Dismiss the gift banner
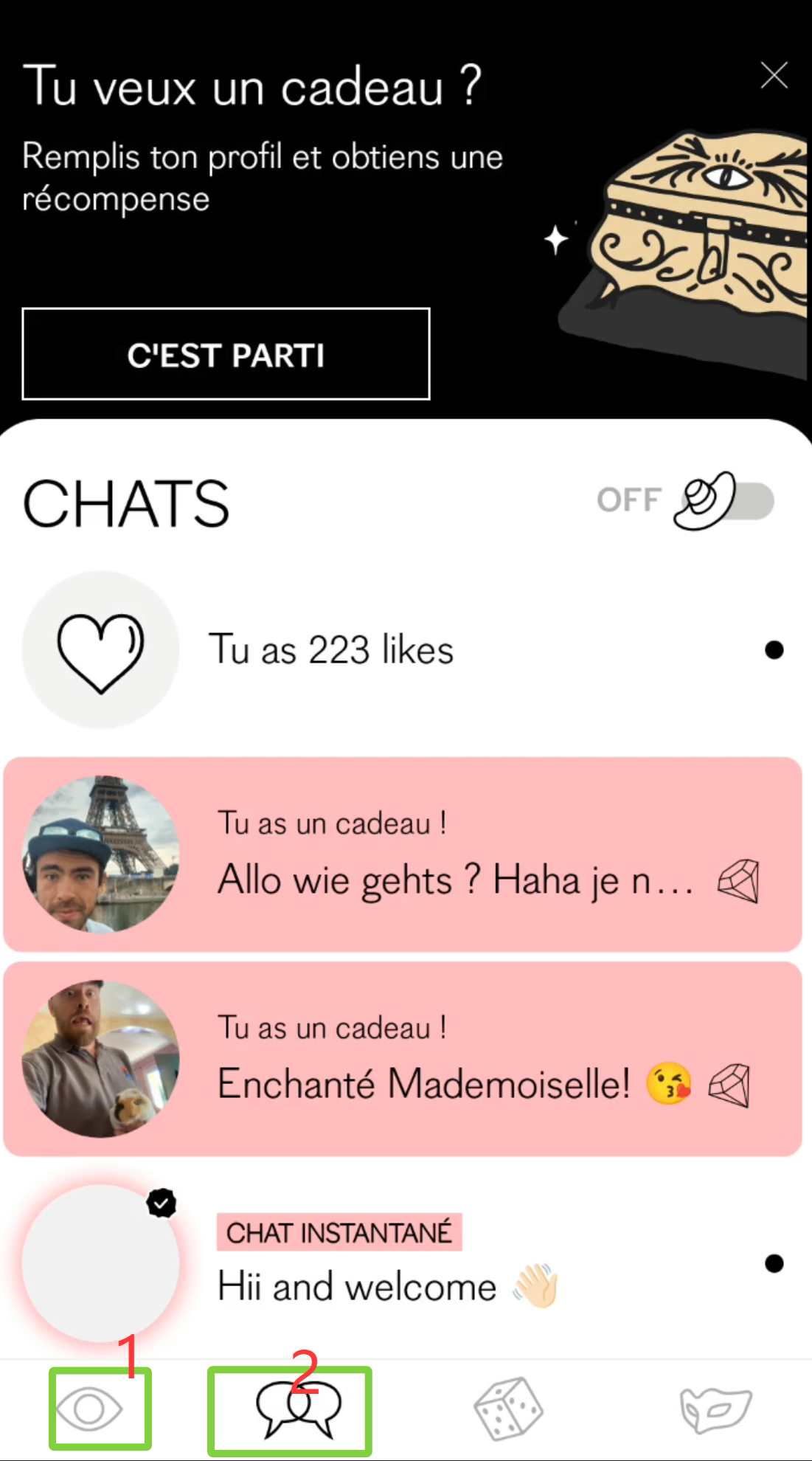The height and width of the screenshot is (1461, 812). (x=774, y=75)
